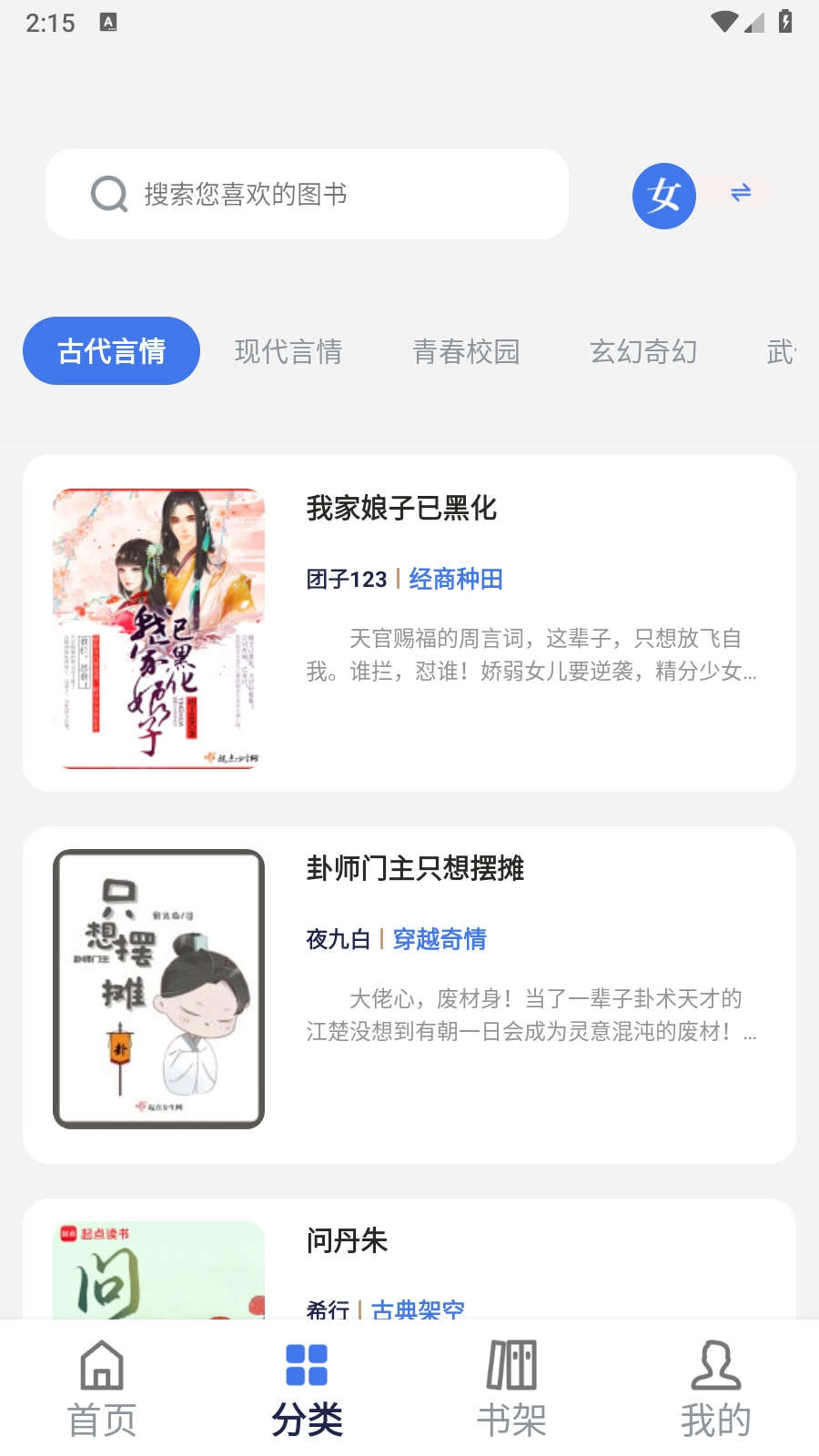Tap the search magnifier icon
This screenshot has height=1456, width=819.
[108, 194]
